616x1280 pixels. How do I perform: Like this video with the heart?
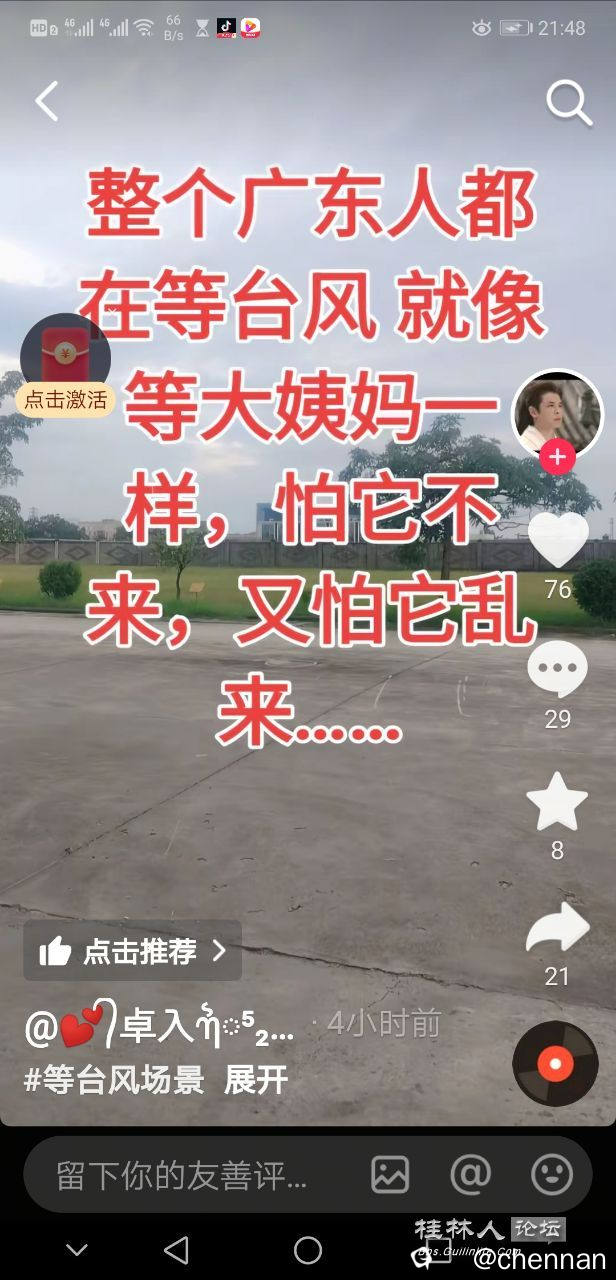pyautogui.click(x=557, y=540)
